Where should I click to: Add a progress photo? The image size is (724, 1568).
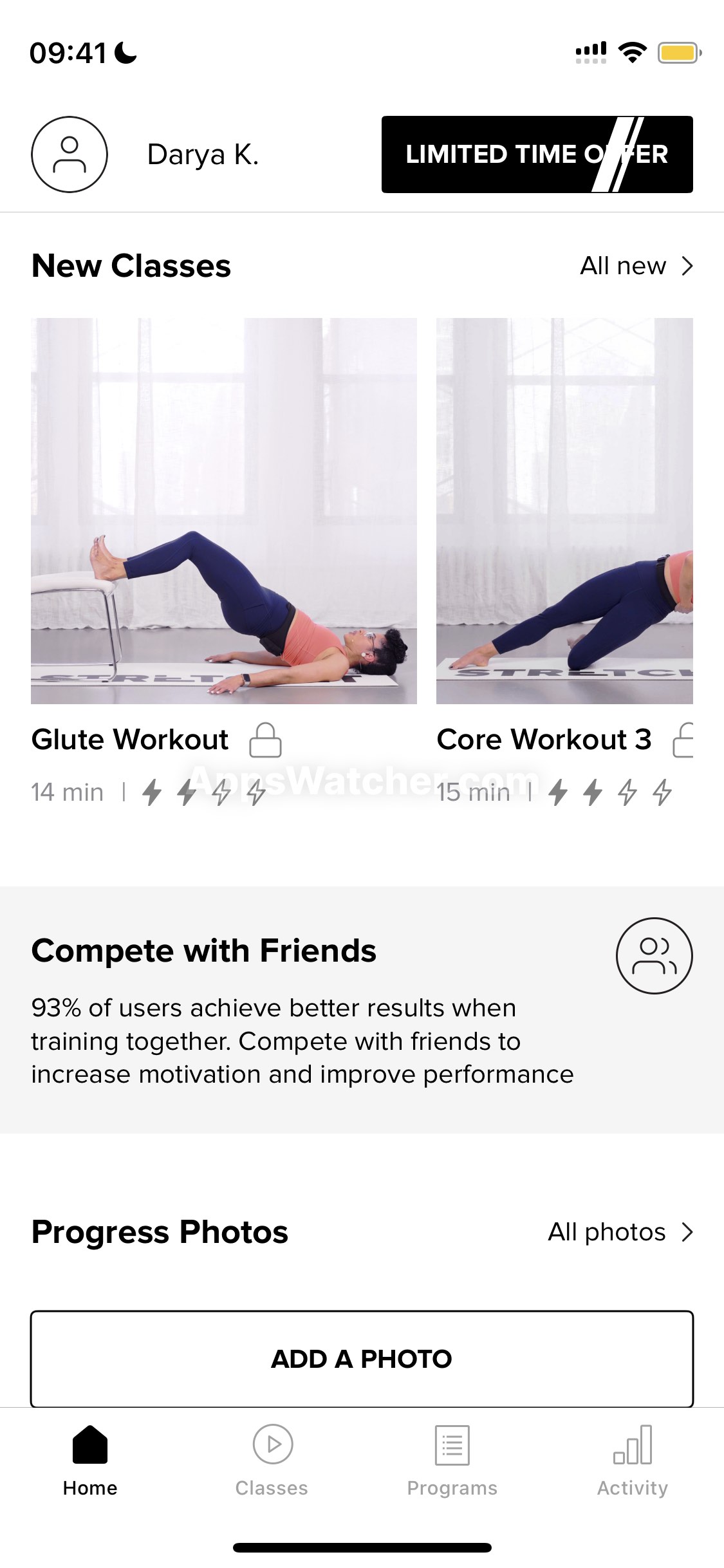[362, 1359]
